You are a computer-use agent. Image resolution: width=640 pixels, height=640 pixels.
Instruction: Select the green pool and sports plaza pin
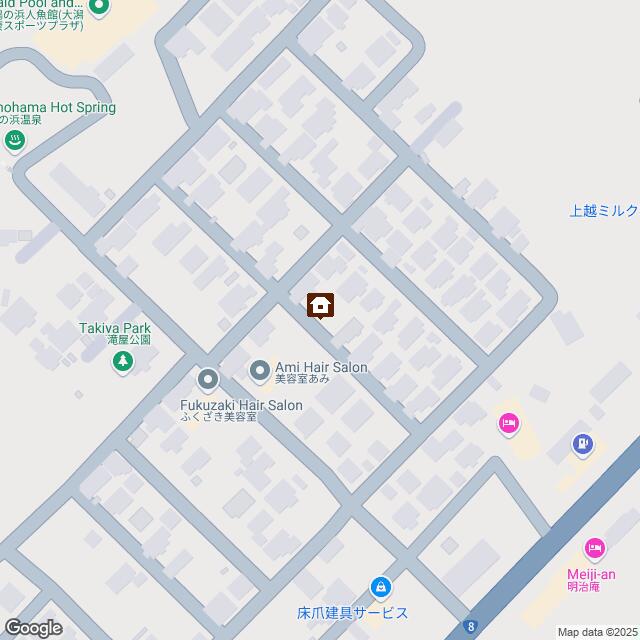point(98,9)
